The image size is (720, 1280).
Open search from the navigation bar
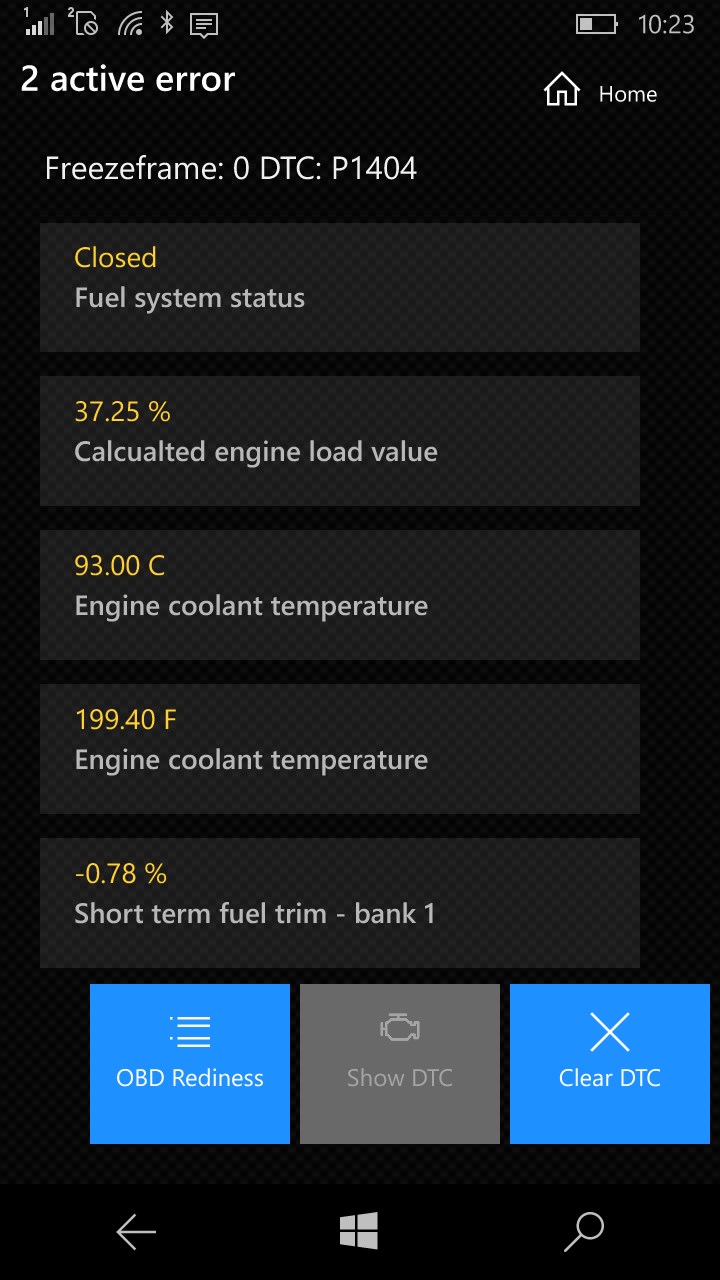pyautogui.click(x=584, y=1231)
